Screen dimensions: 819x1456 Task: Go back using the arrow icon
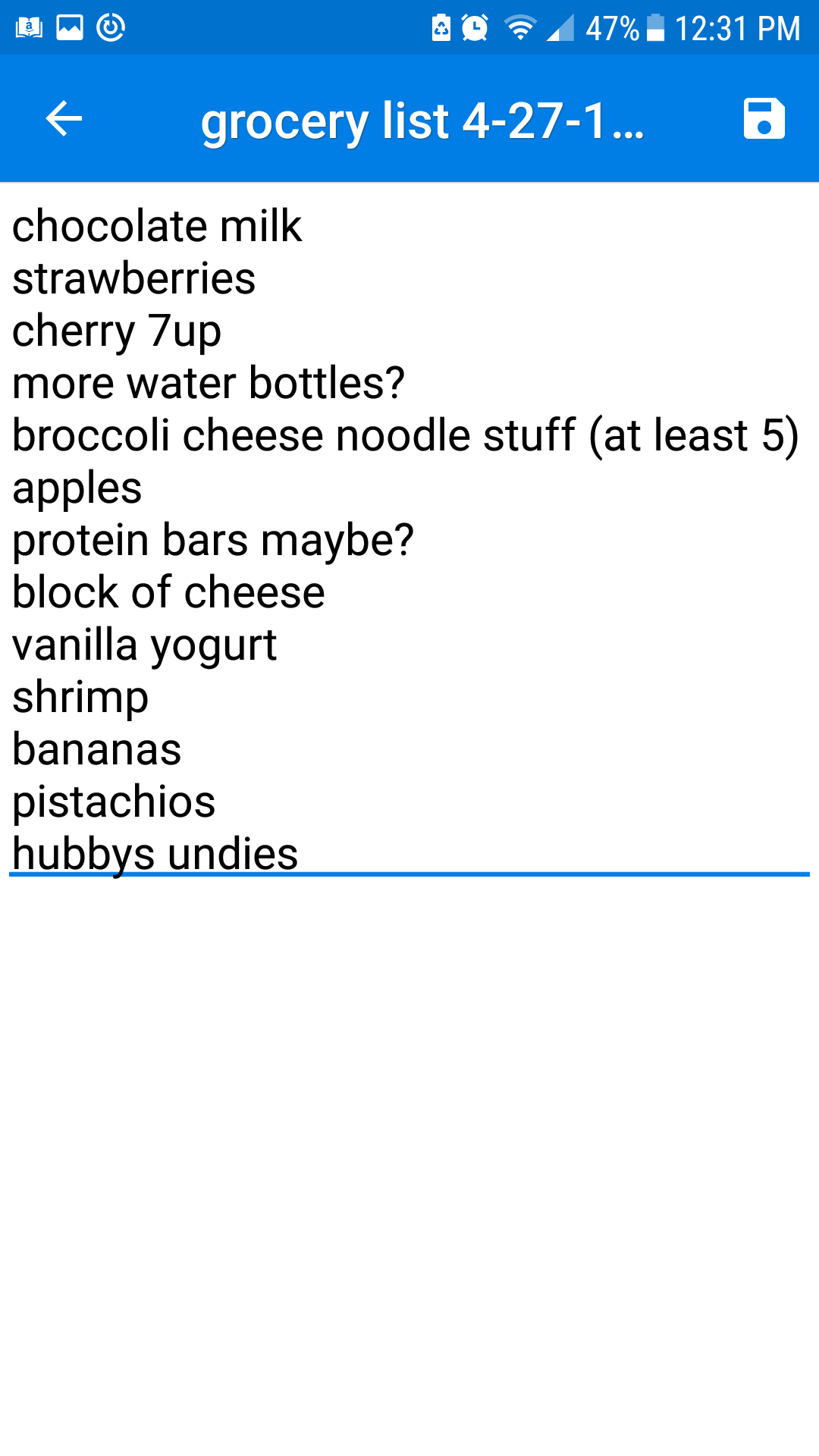pos(64,119)
